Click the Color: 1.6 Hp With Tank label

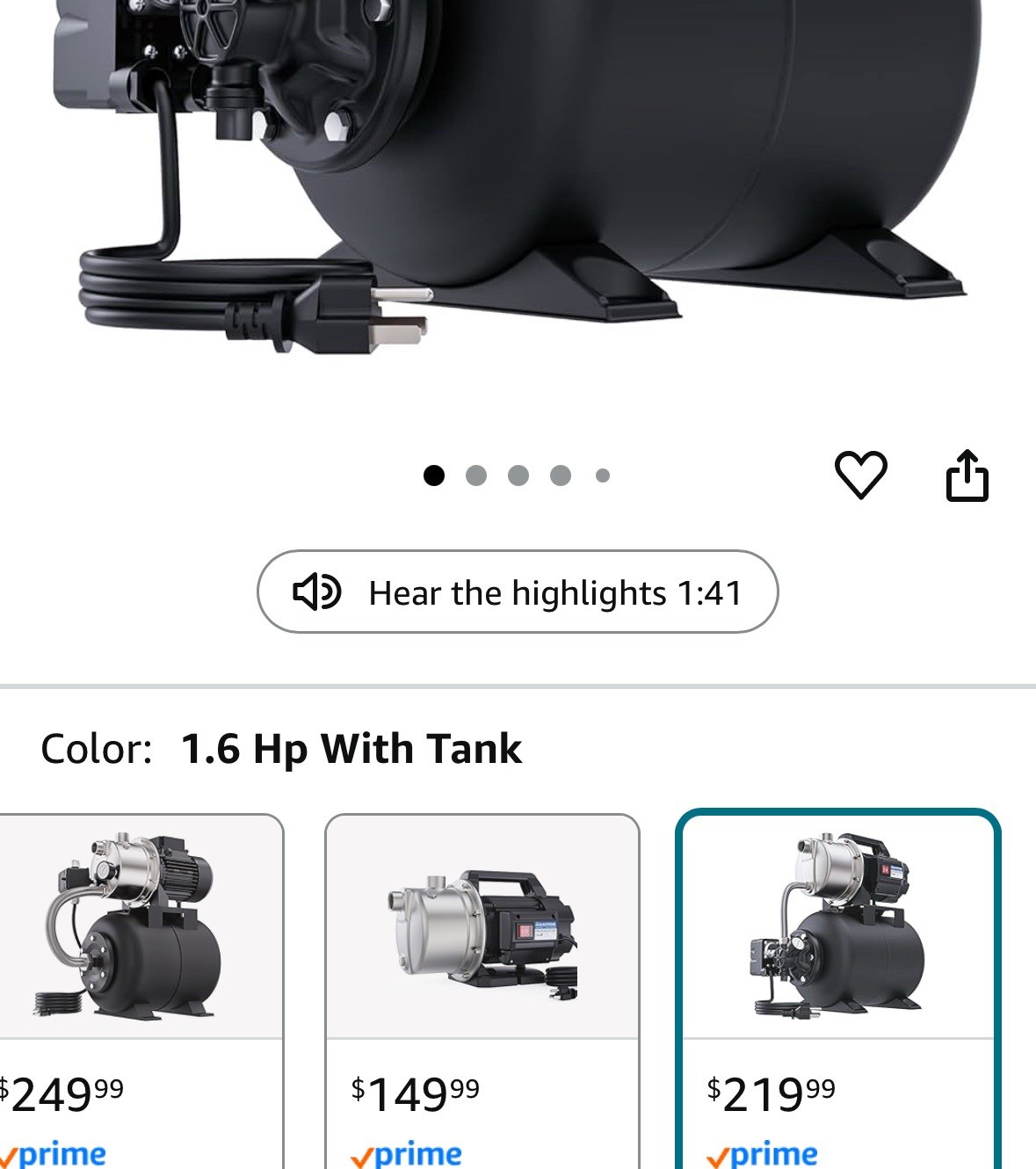(x=281, y=749)
